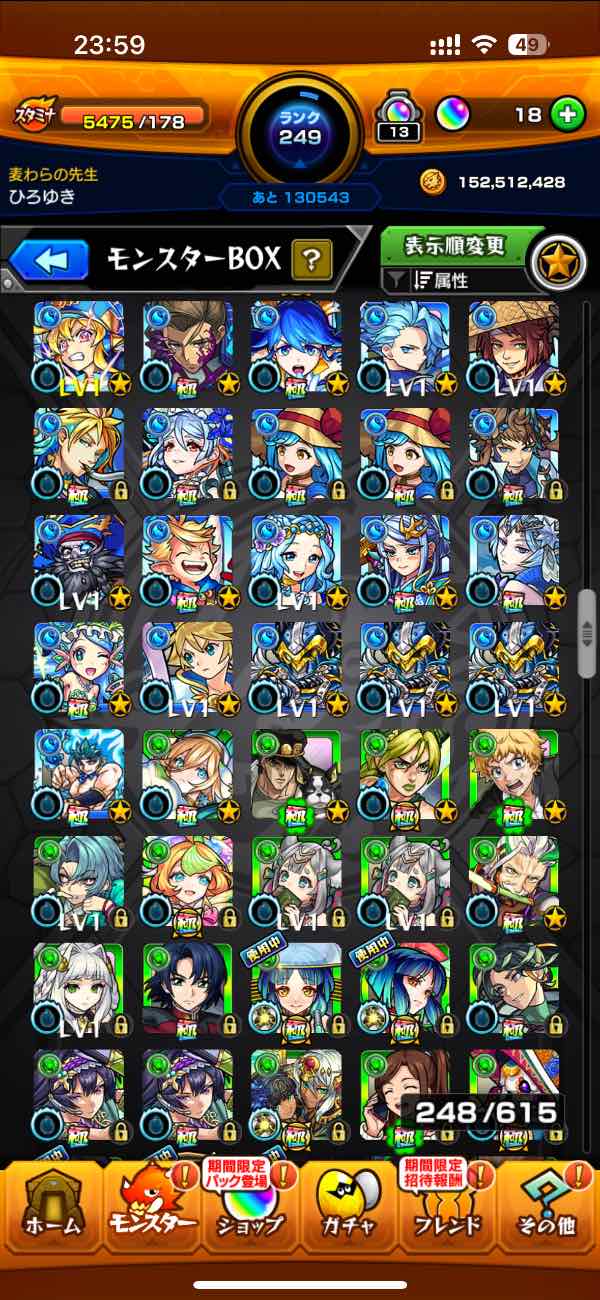
Task: Tap the monster box scrollbar handle
Action: pyautogui.click(x=588, y=622)
